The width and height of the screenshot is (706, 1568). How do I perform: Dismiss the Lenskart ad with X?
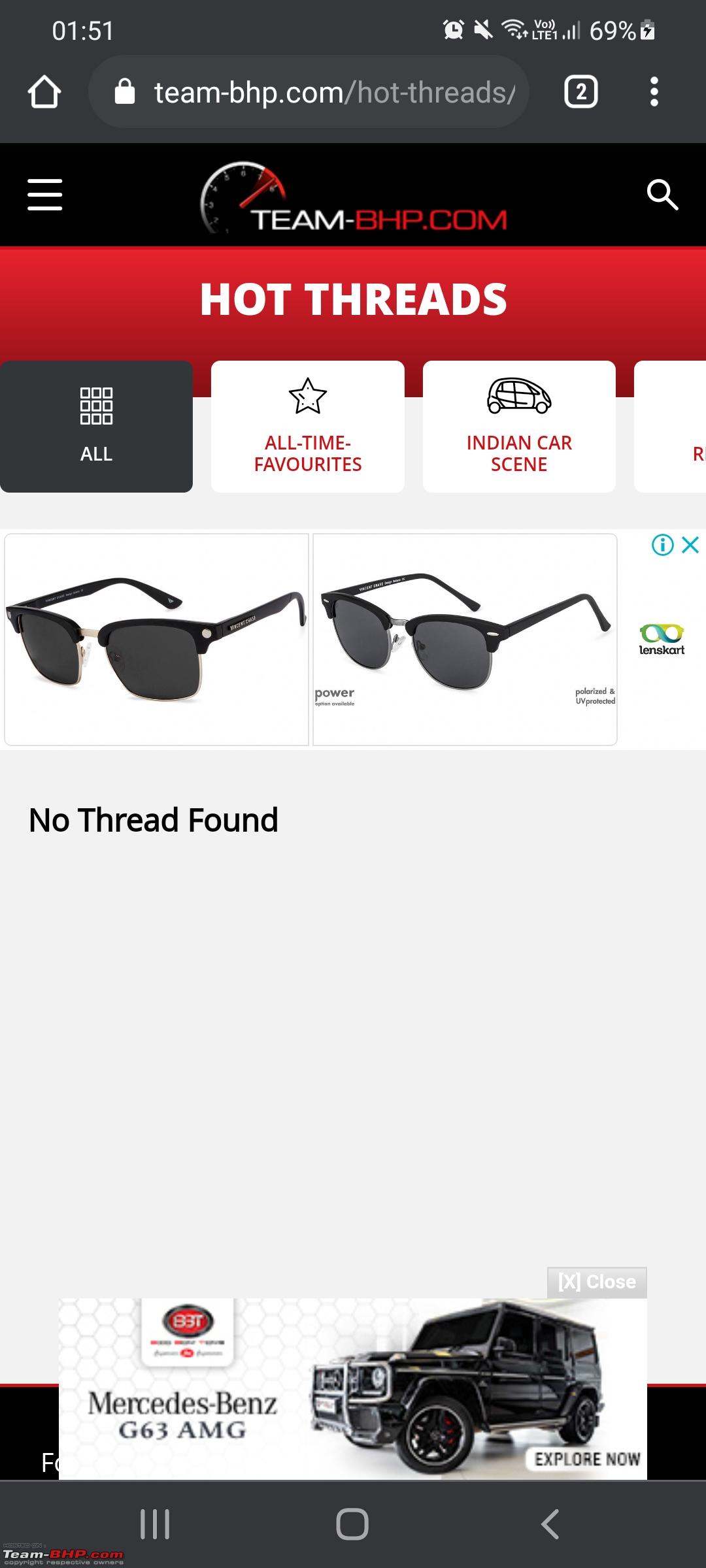click(x=690, y=544)
